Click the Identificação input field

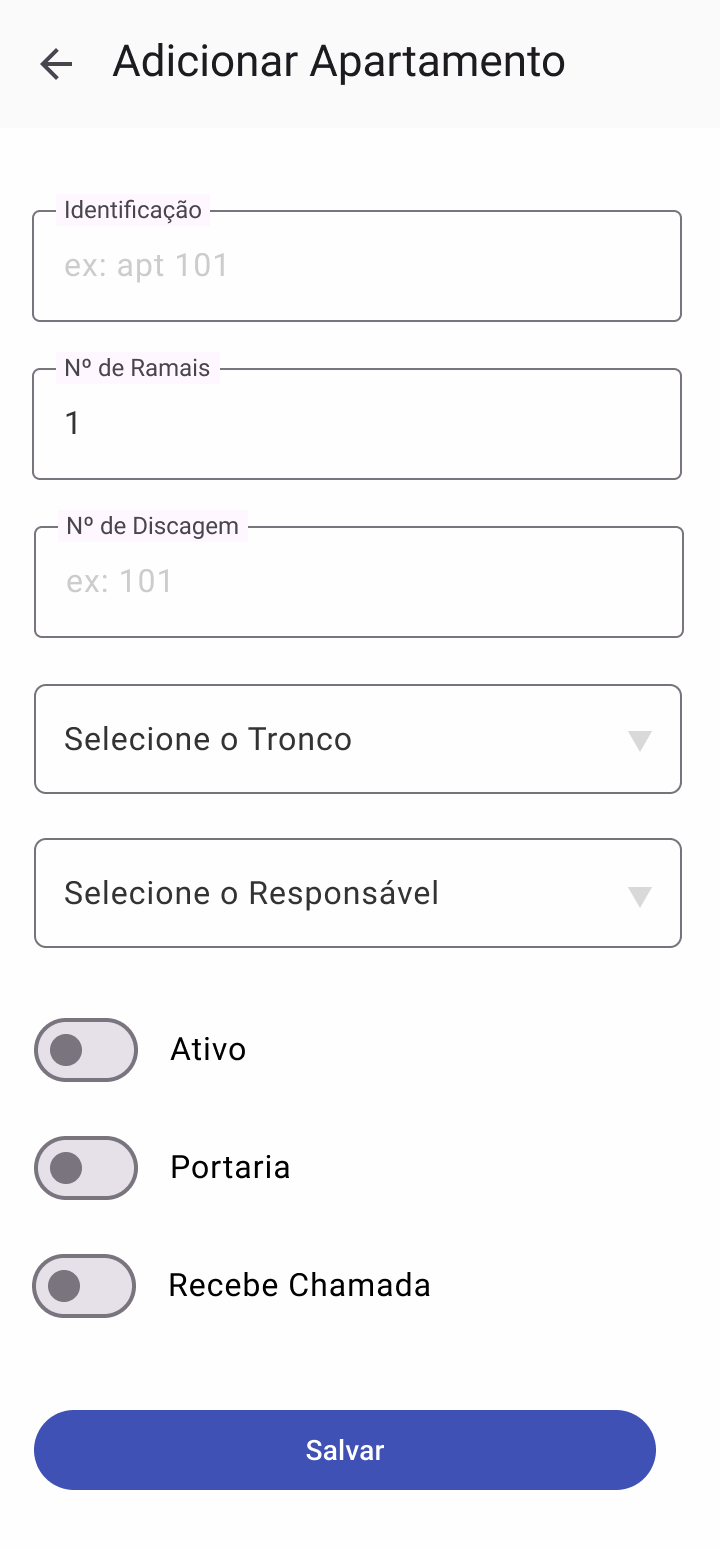pos(357,265)
